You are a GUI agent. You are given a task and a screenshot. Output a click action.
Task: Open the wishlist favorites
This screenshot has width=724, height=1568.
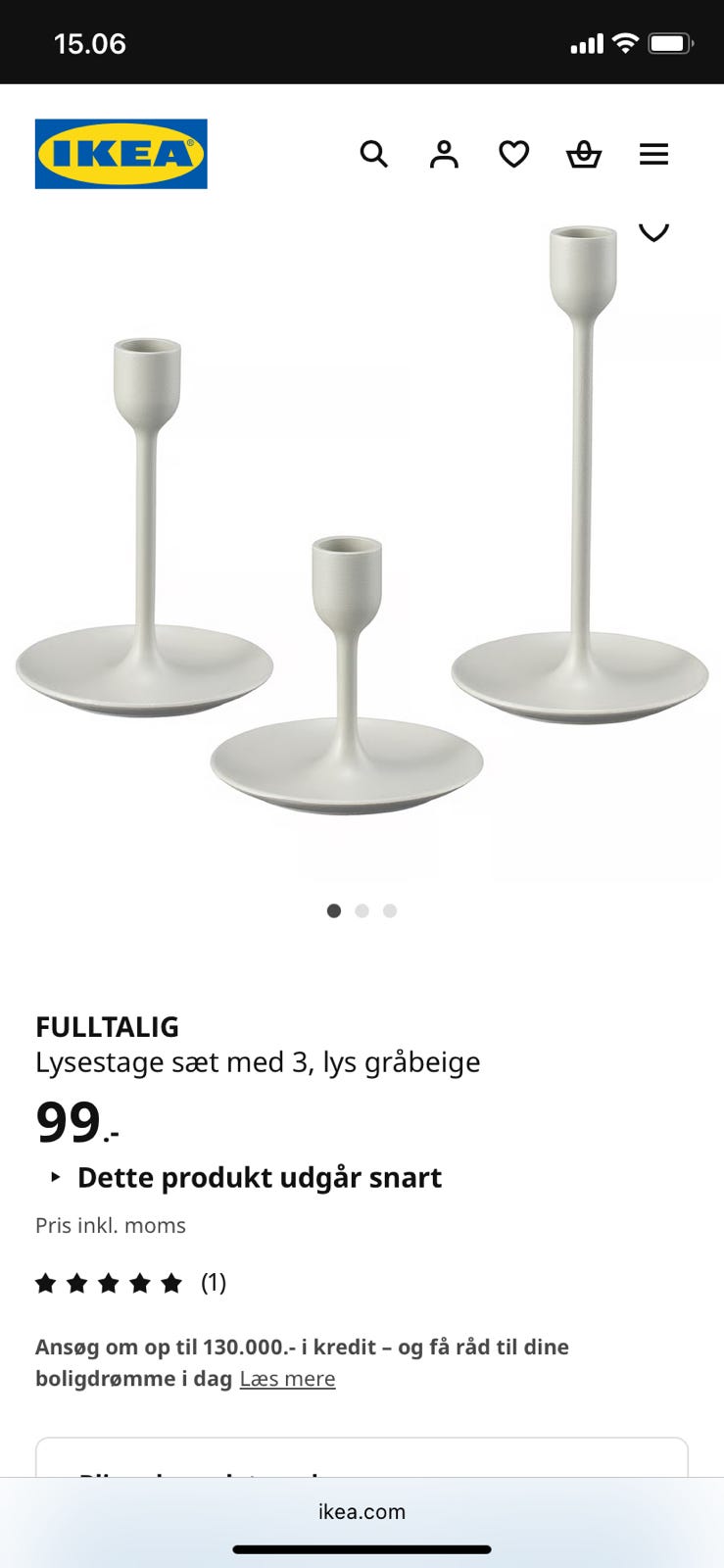(x=513, y=154)
